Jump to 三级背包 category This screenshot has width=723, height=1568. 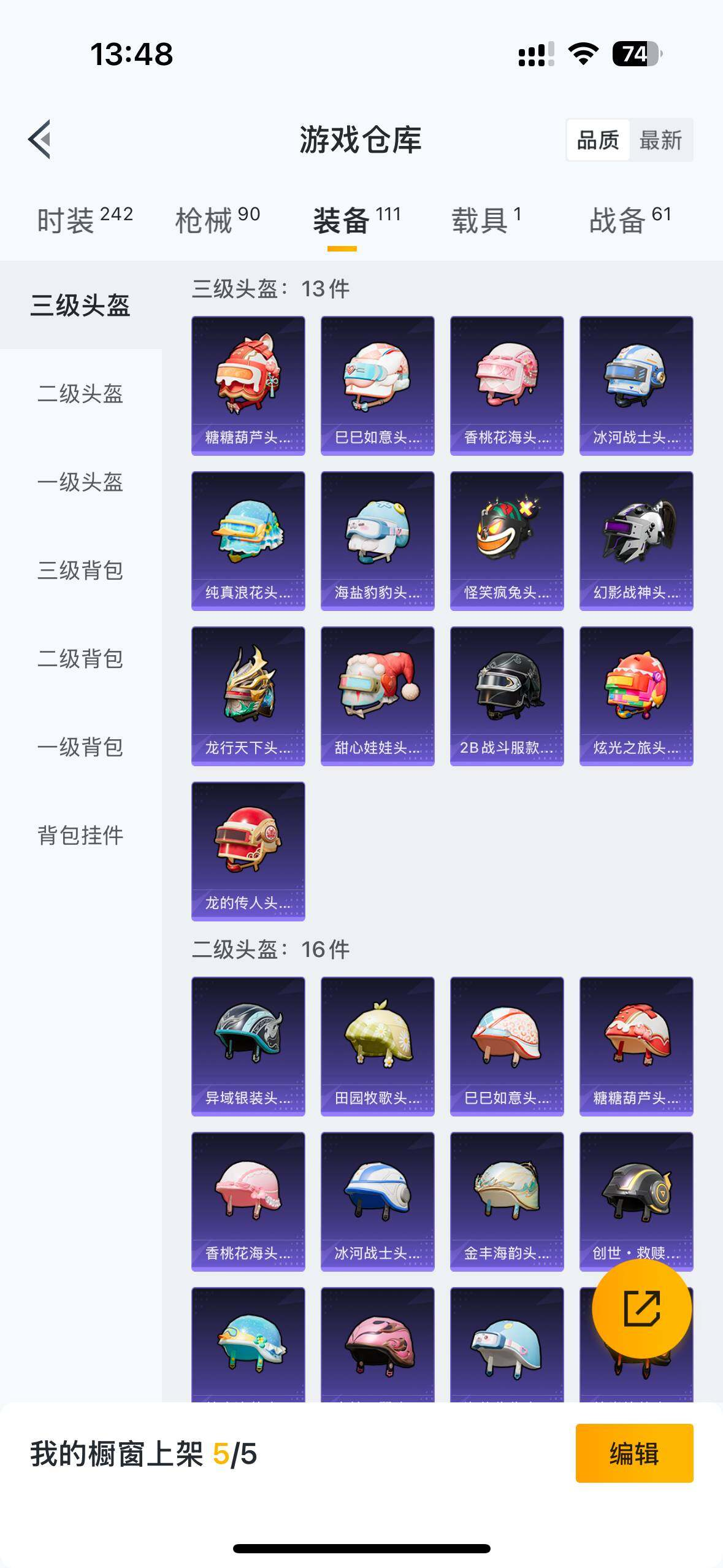point(80,571)
